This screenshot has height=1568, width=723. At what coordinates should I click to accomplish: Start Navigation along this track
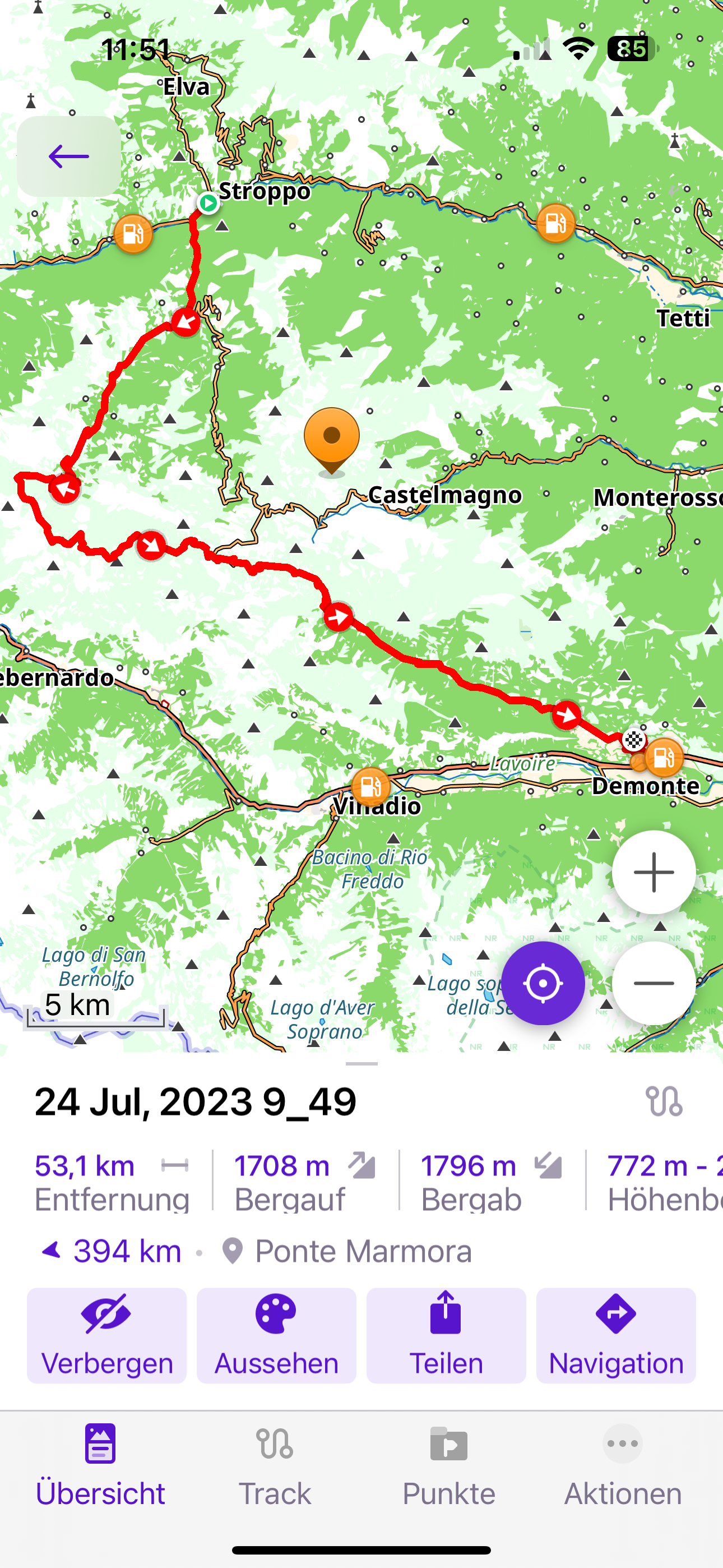(x=616, y=1335)
